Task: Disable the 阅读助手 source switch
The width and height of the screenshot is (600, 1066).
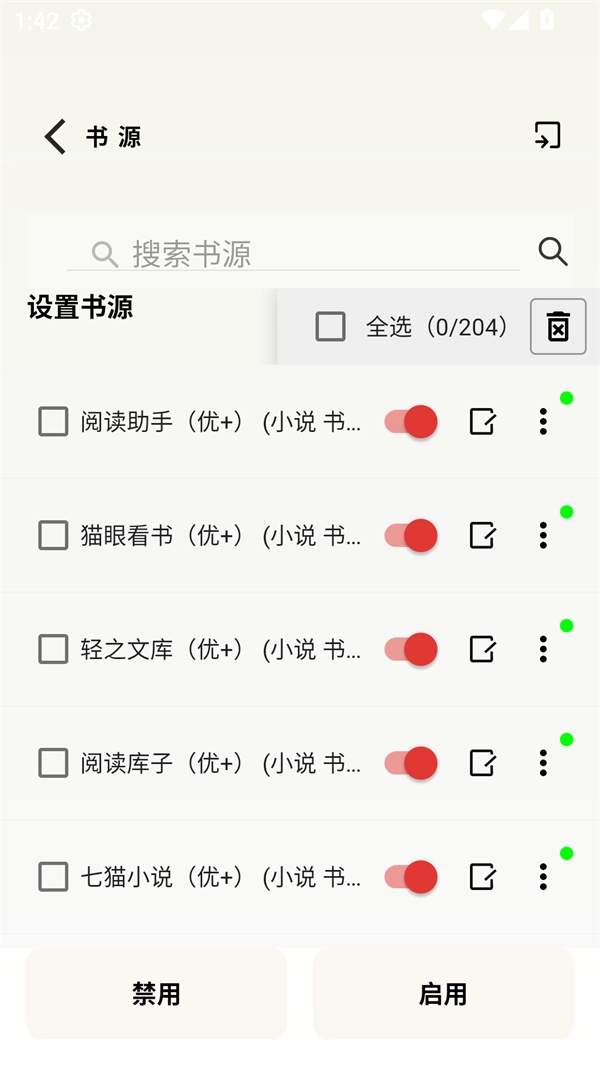Action: point(411,422)
